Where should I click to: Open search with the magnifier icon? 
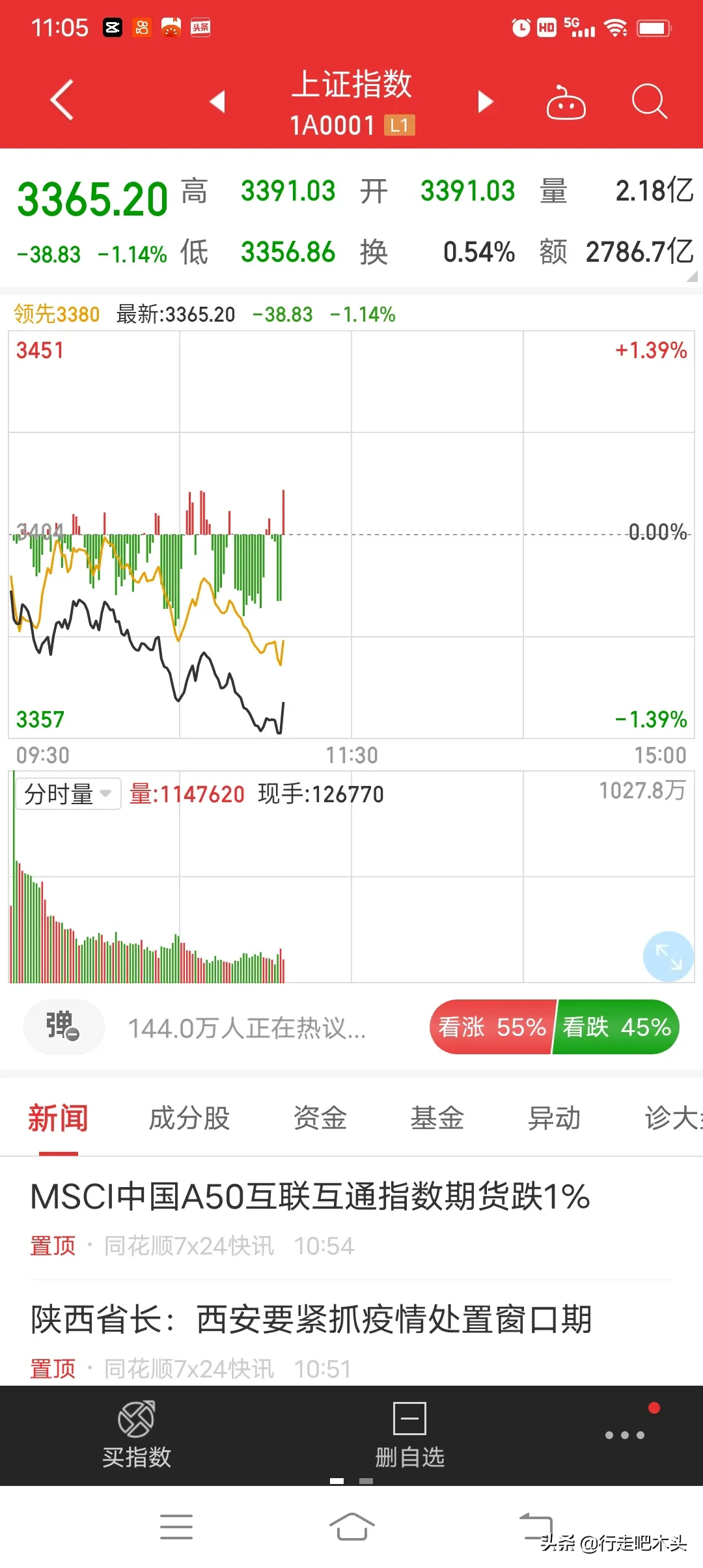(649, 102)
